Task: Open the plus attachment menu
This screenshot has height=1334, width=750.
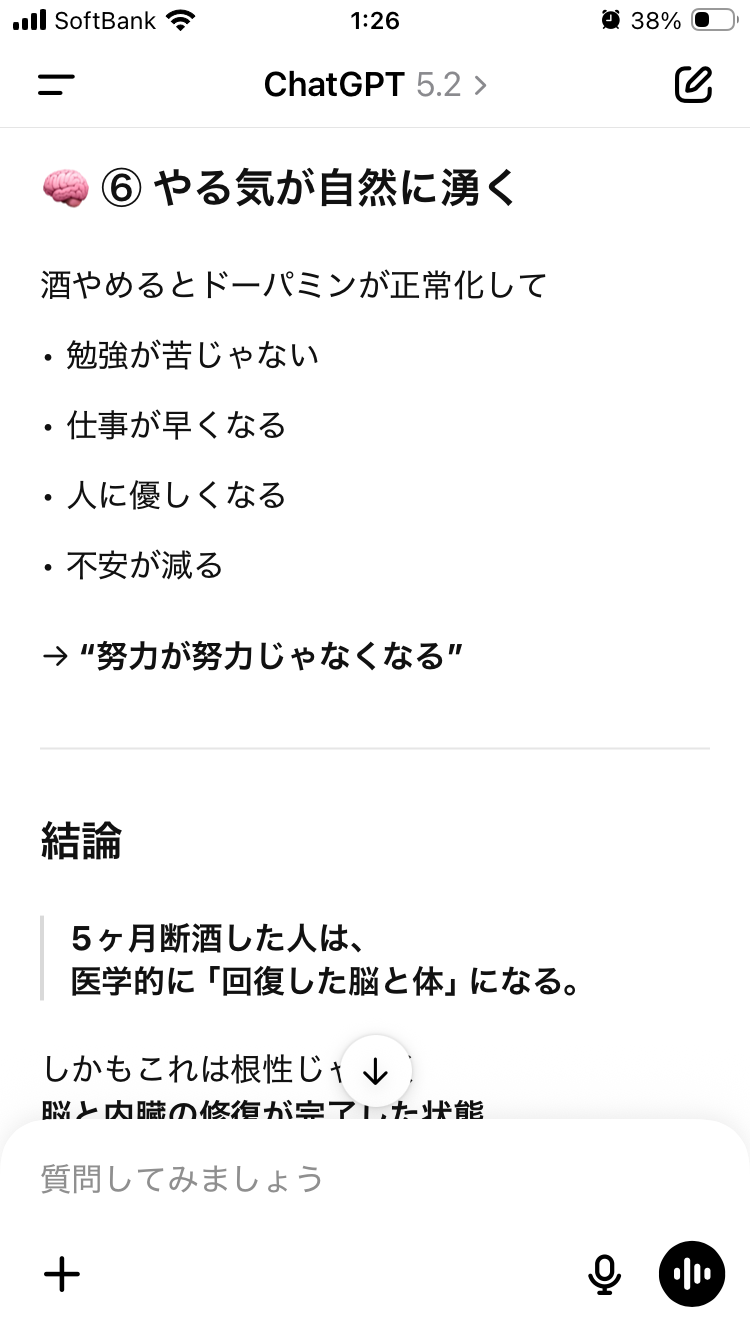Action: coord(62,1274)
